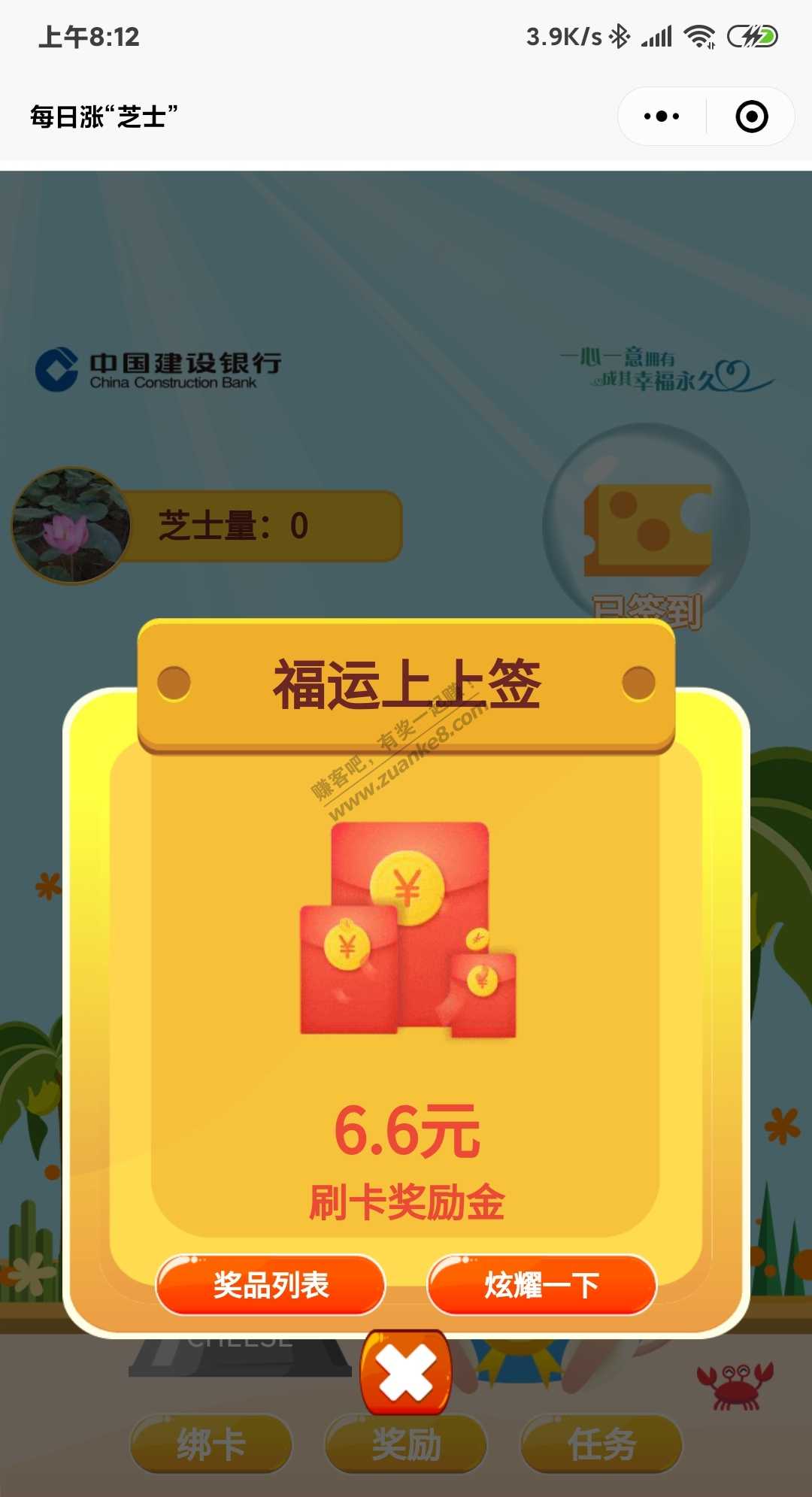Open the 奖品列表 prize list
The image size is (812, 1497).
pyautogui.click(x=271, y=1285)
